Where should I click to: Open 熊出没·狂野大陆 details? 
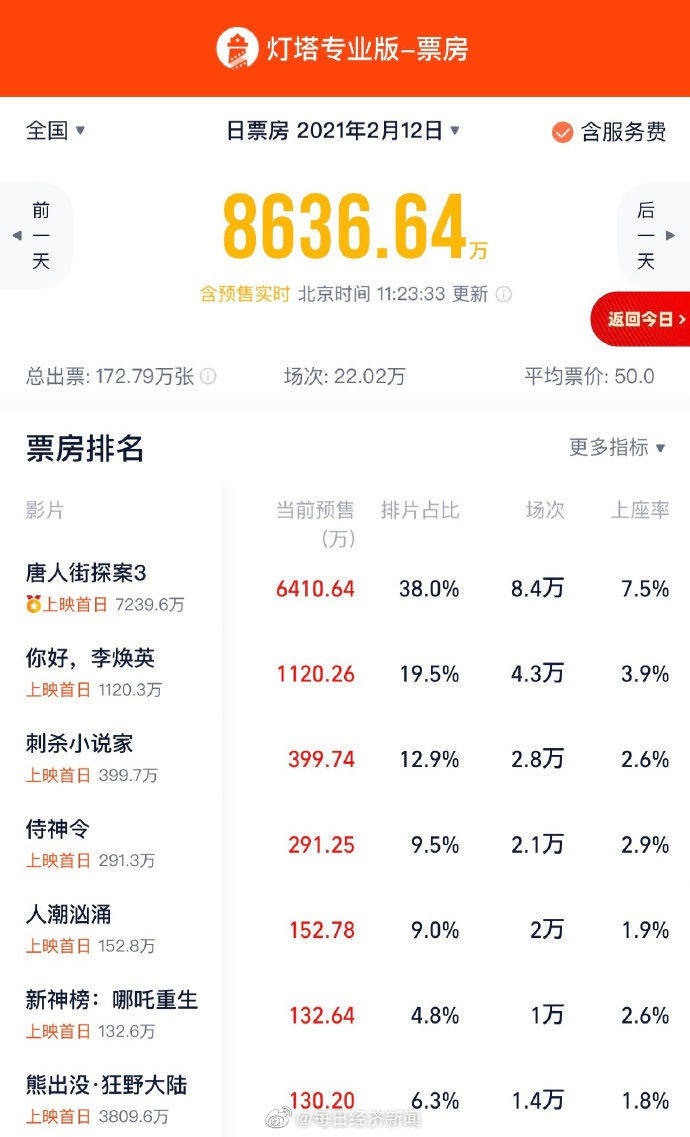click(345, 1099)
